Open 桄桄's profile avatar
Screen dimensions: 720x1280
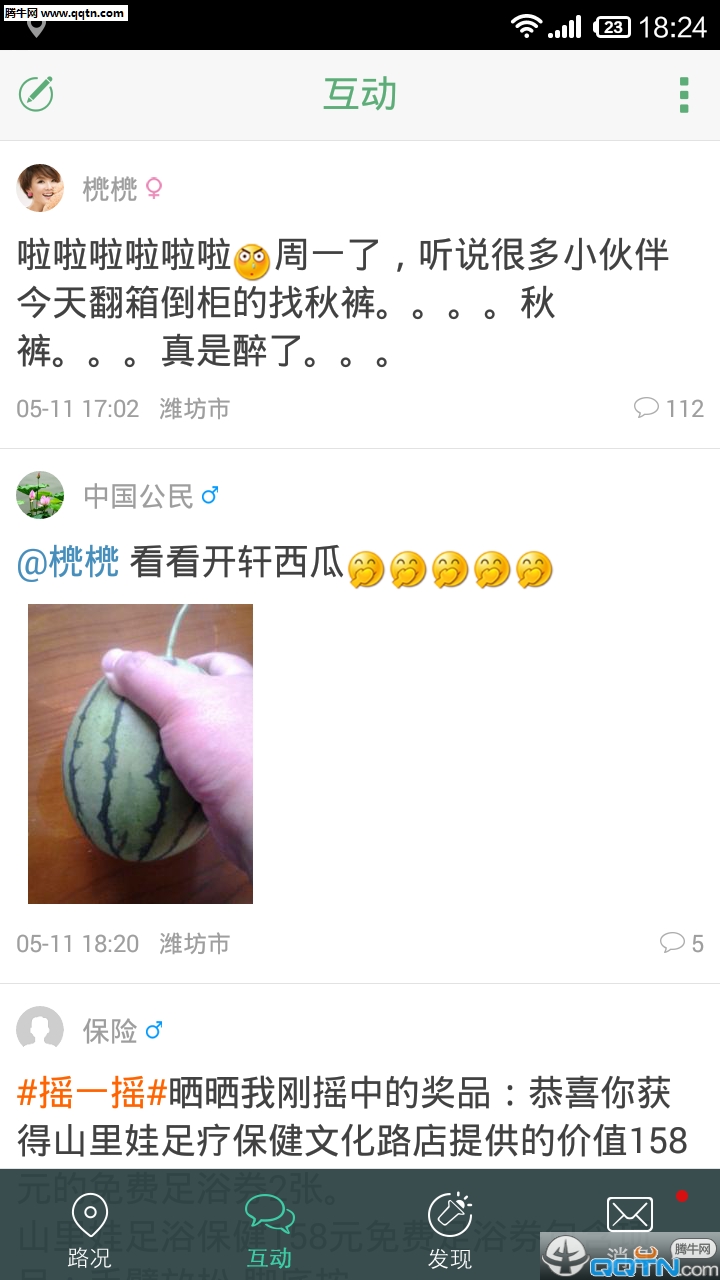[40, 188]
